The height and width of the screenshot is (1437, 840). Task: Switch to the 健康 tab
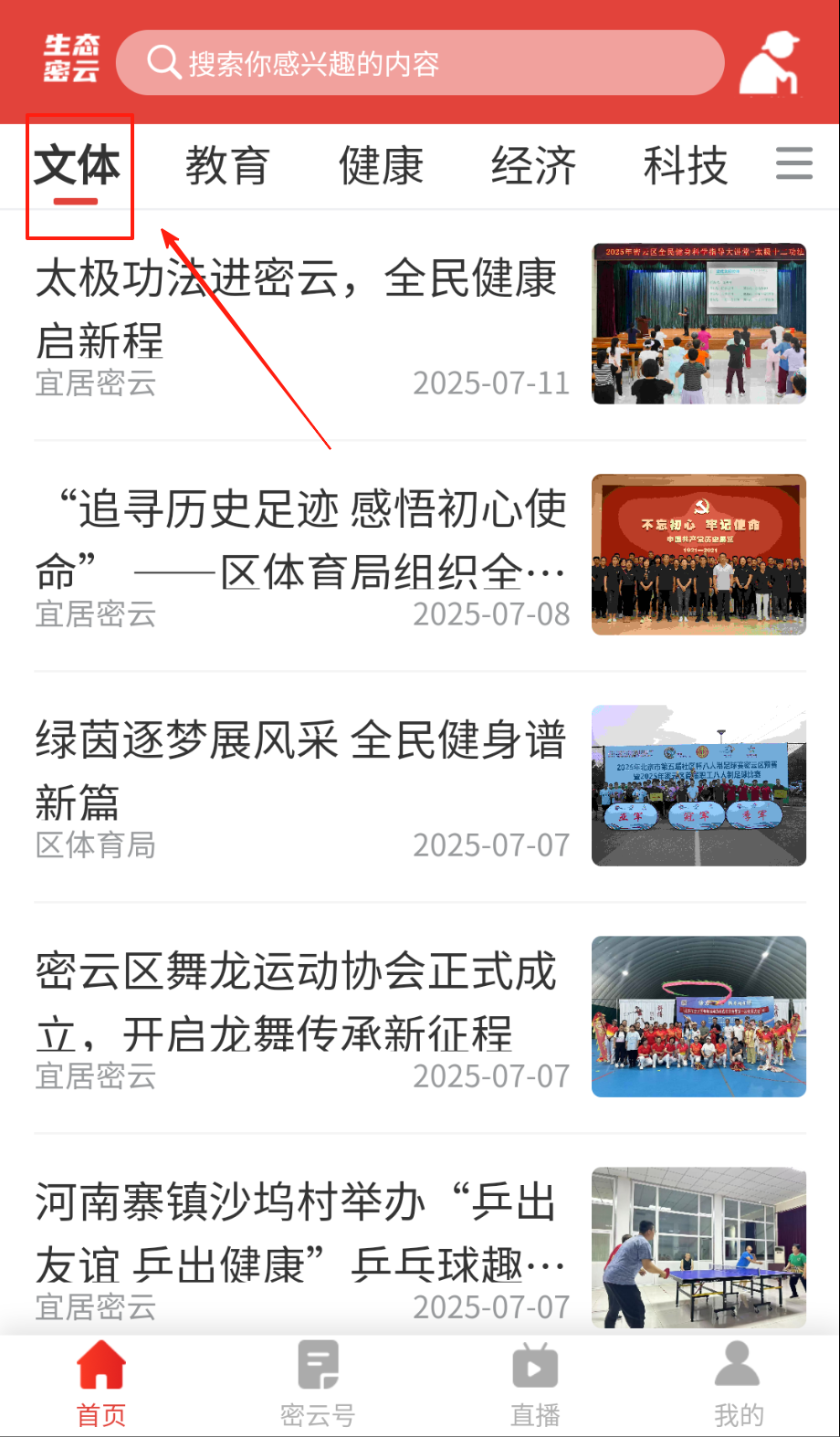pos(381,167)
